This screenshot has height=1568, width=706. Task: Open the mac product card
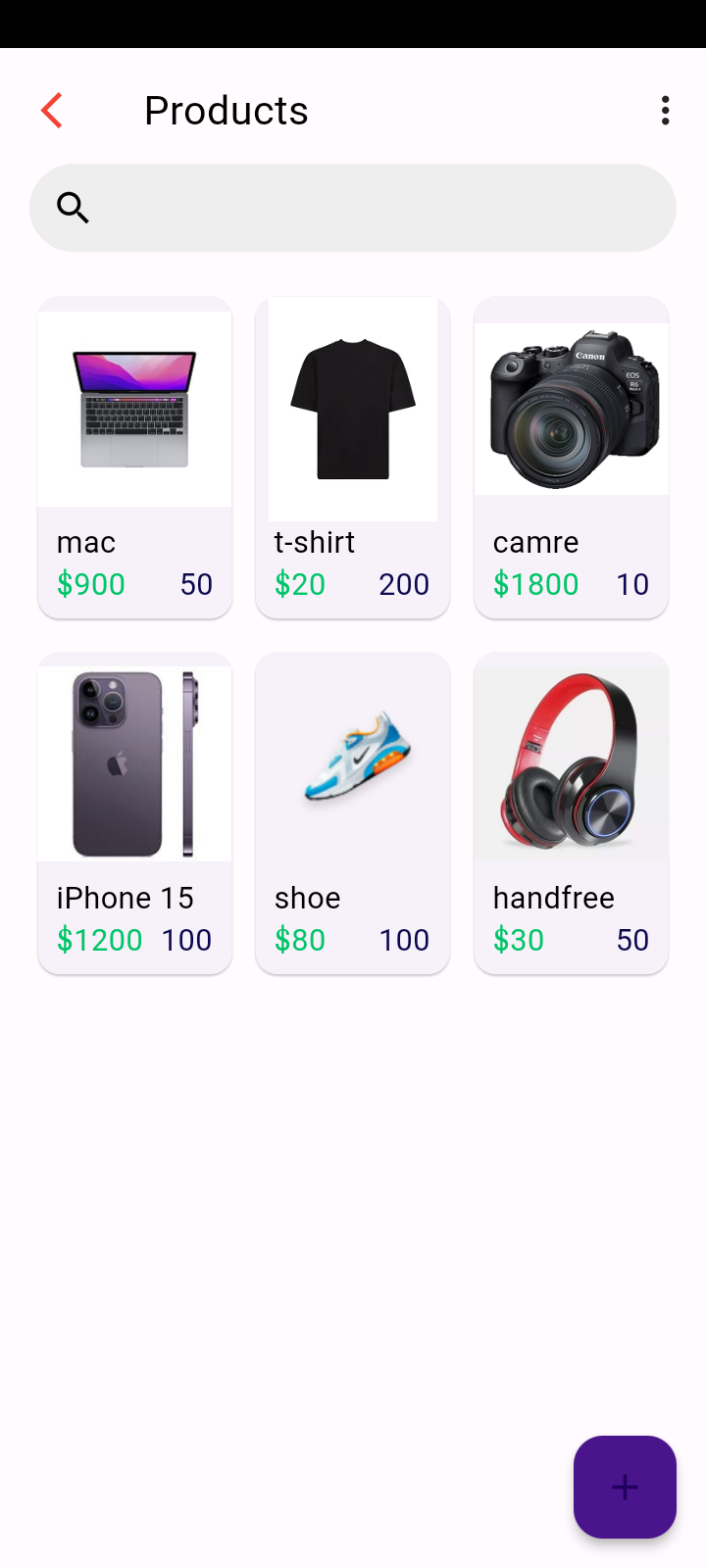pos(134,457)
